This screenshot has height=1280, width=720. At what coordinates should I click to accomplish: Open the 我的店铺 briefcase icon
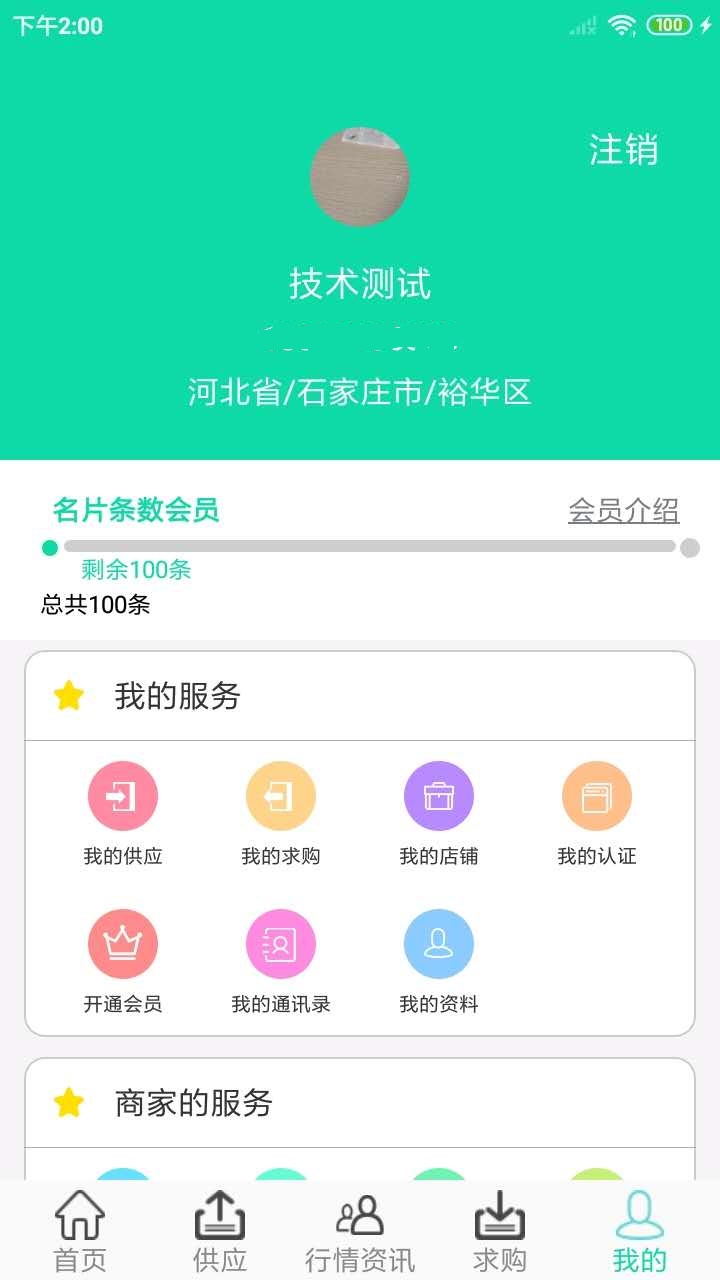click(x=439, y=795)
